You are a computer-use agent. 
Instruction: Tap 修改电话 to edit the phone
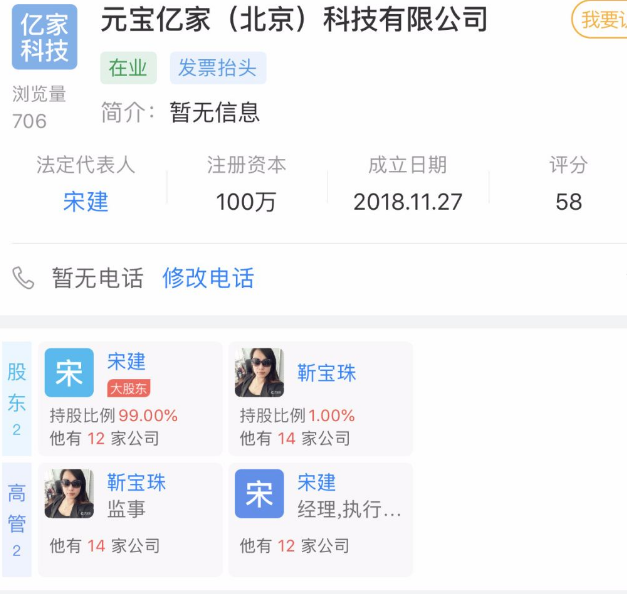click(208, 278)
